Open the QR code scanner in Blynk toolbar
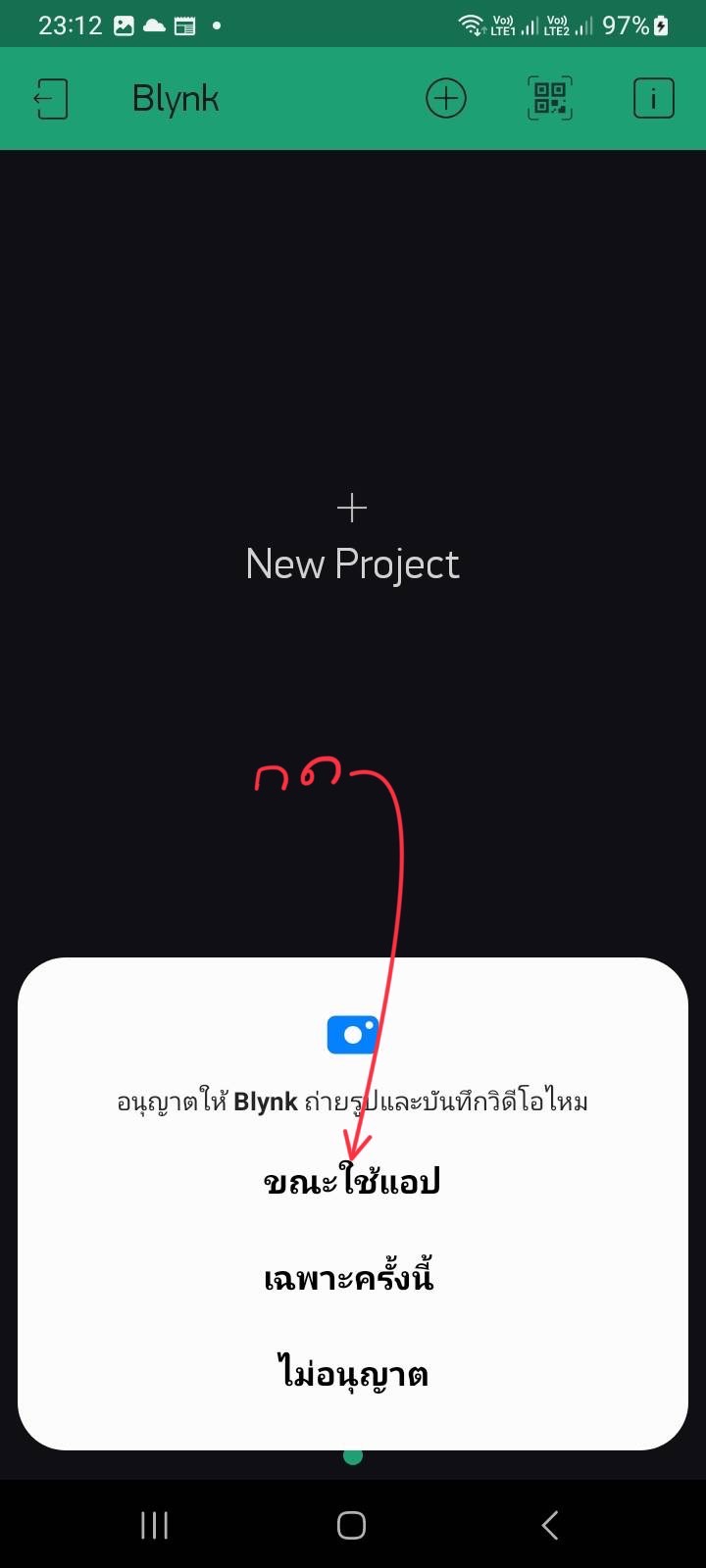Screen dimensions: 706x1568 549,97
